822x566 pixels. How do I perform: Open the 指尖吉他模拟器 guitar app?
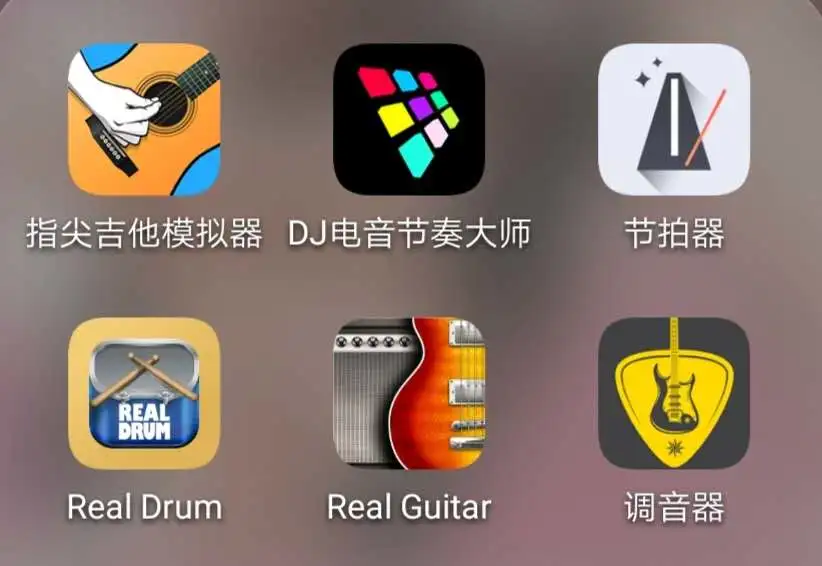tap(144, 119)
